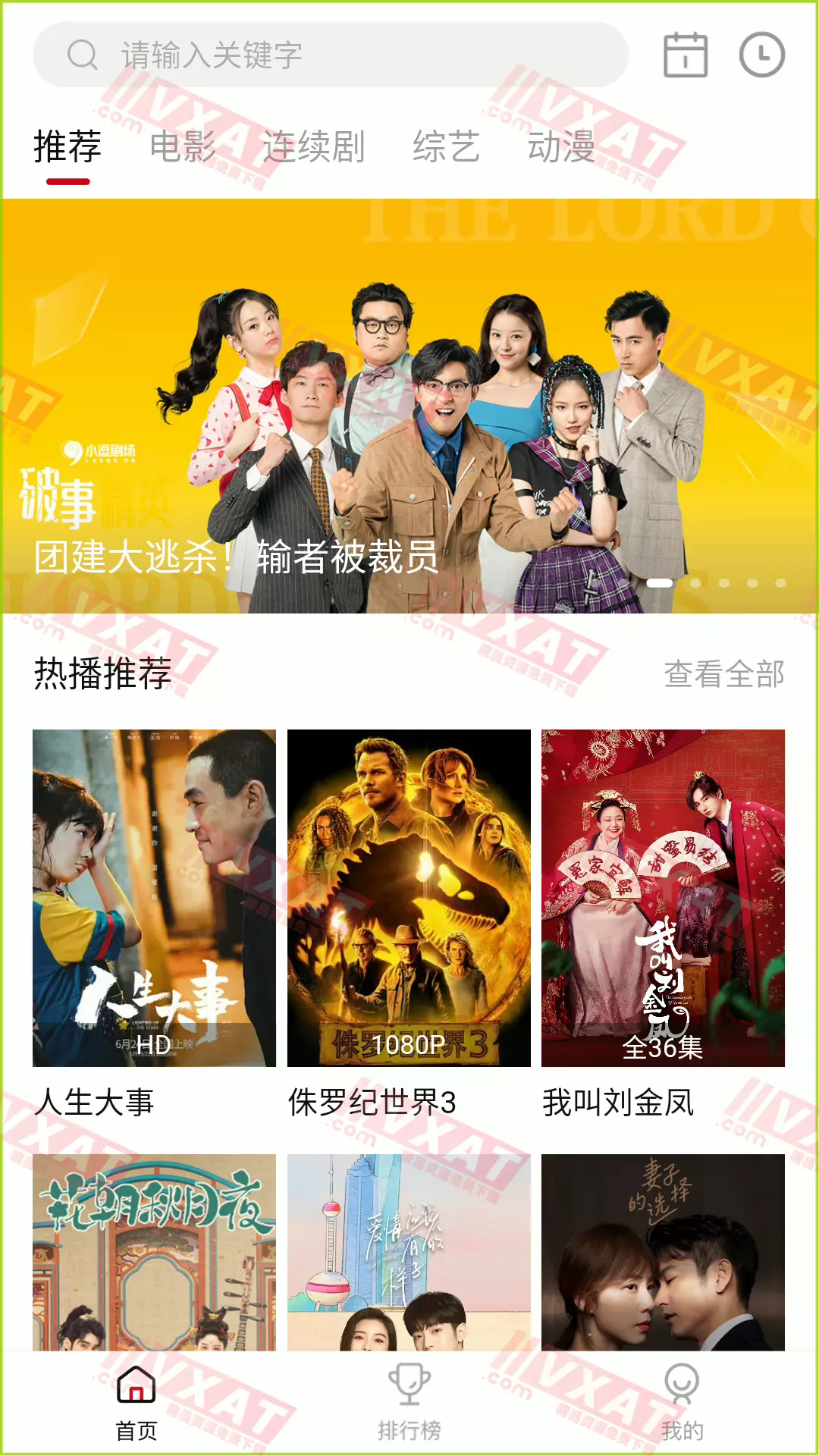Screen dimensions: 819x1456
Task: Switch to the 连续剧 tab
Action: (314, 147)
